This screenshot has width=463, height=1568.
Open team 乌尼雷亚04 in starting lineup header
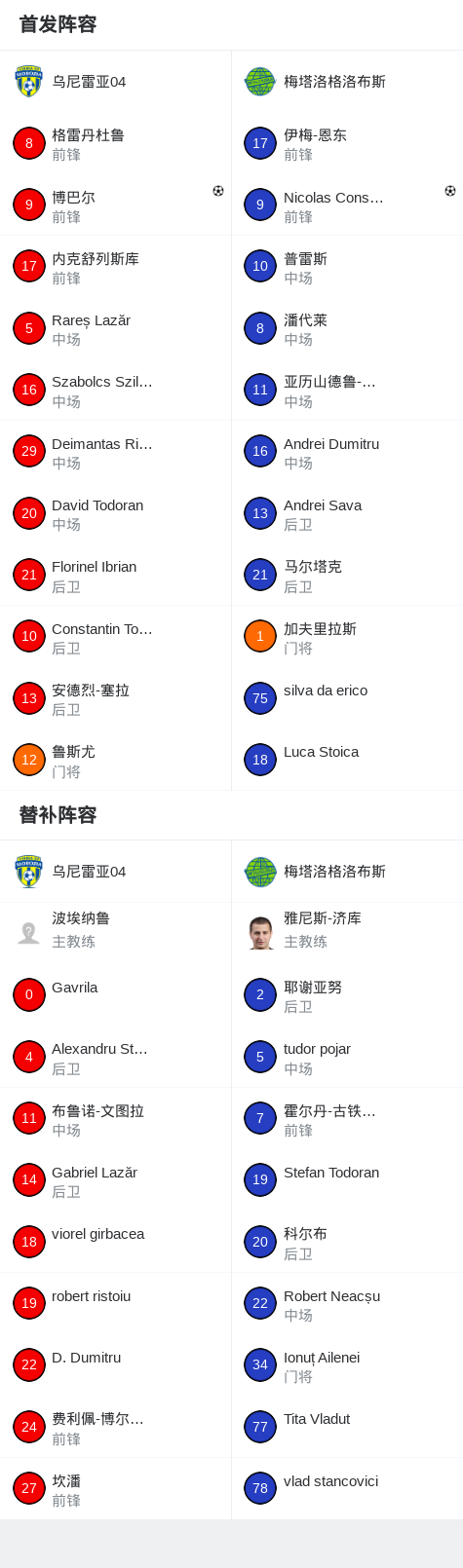pos(115,82)
